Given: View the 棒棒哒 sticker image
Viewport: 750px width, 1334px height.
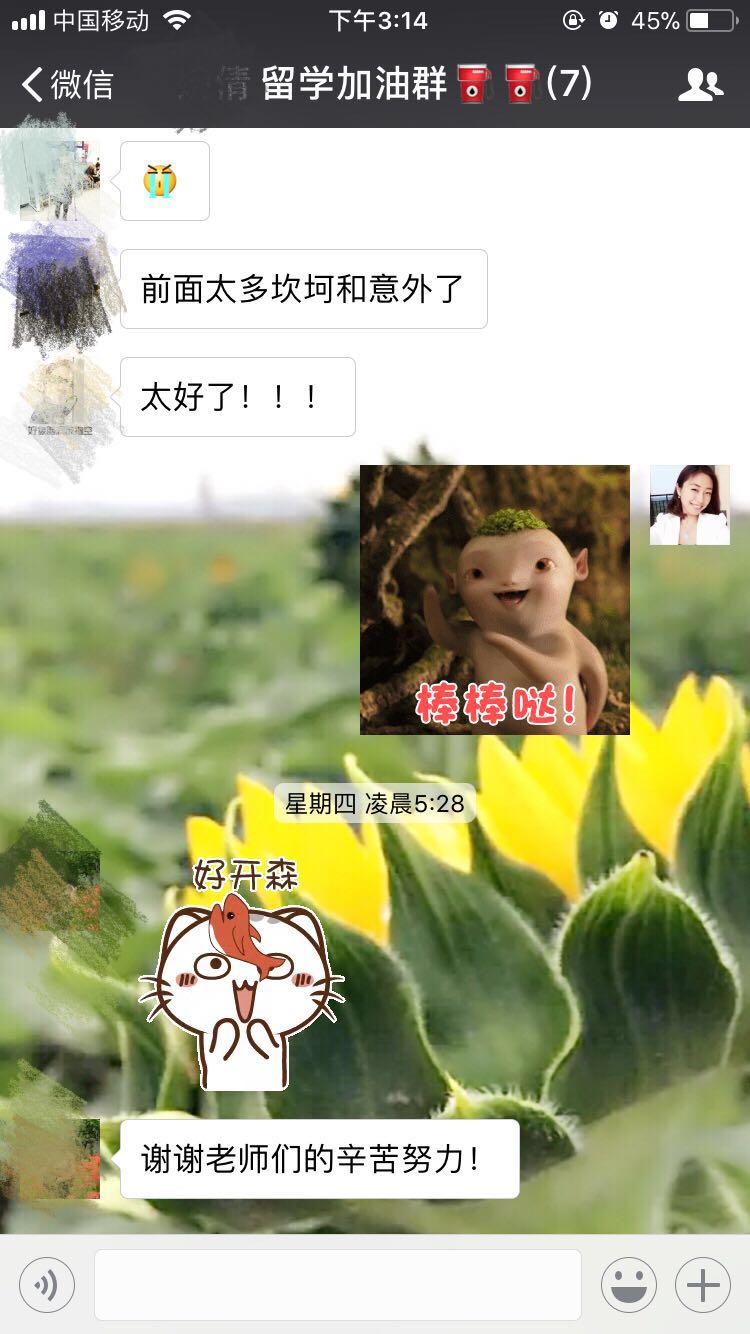Looking at the screenshot, I should [494, 600].
